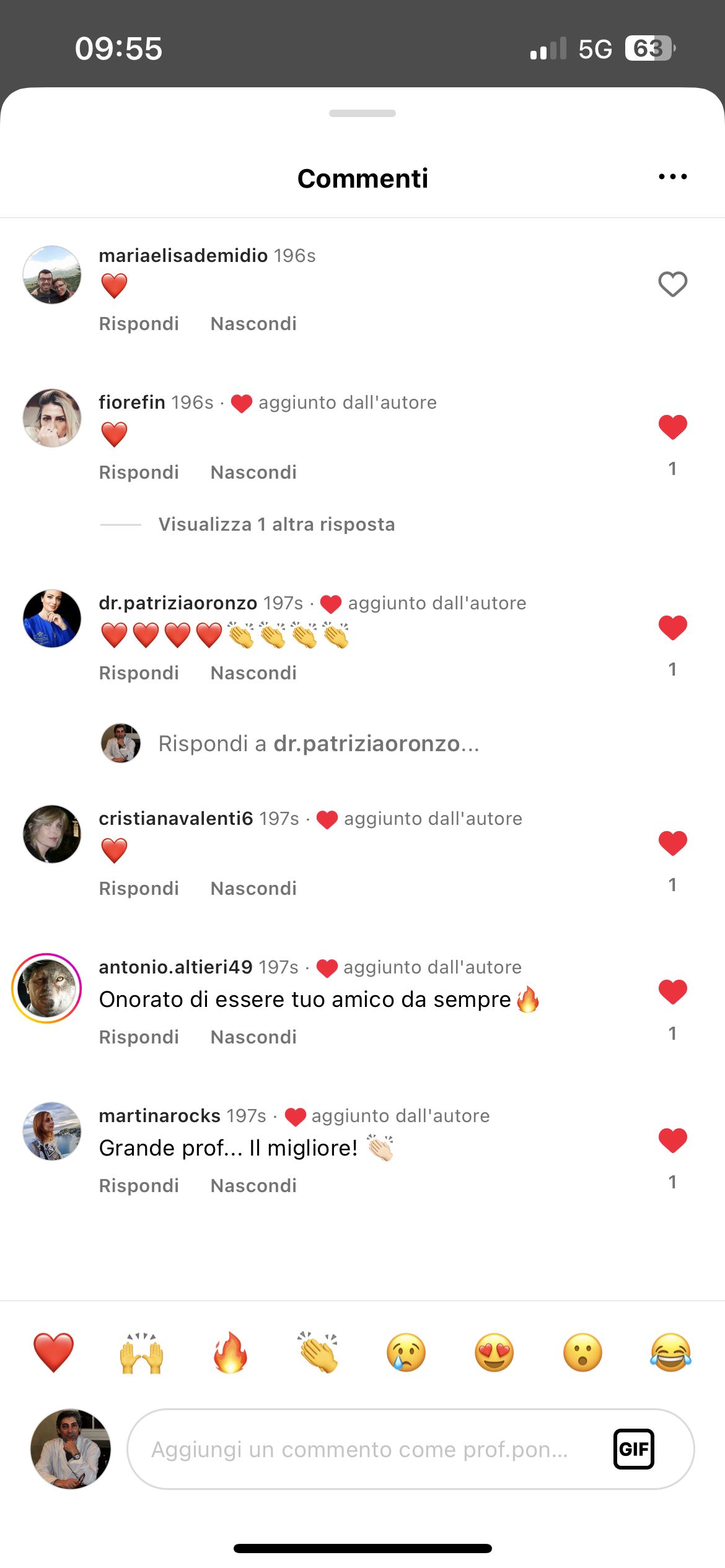Screen dimensions: 725x1568
Task: Like mariaelisademidio's comment
Action: click(672, 284)
